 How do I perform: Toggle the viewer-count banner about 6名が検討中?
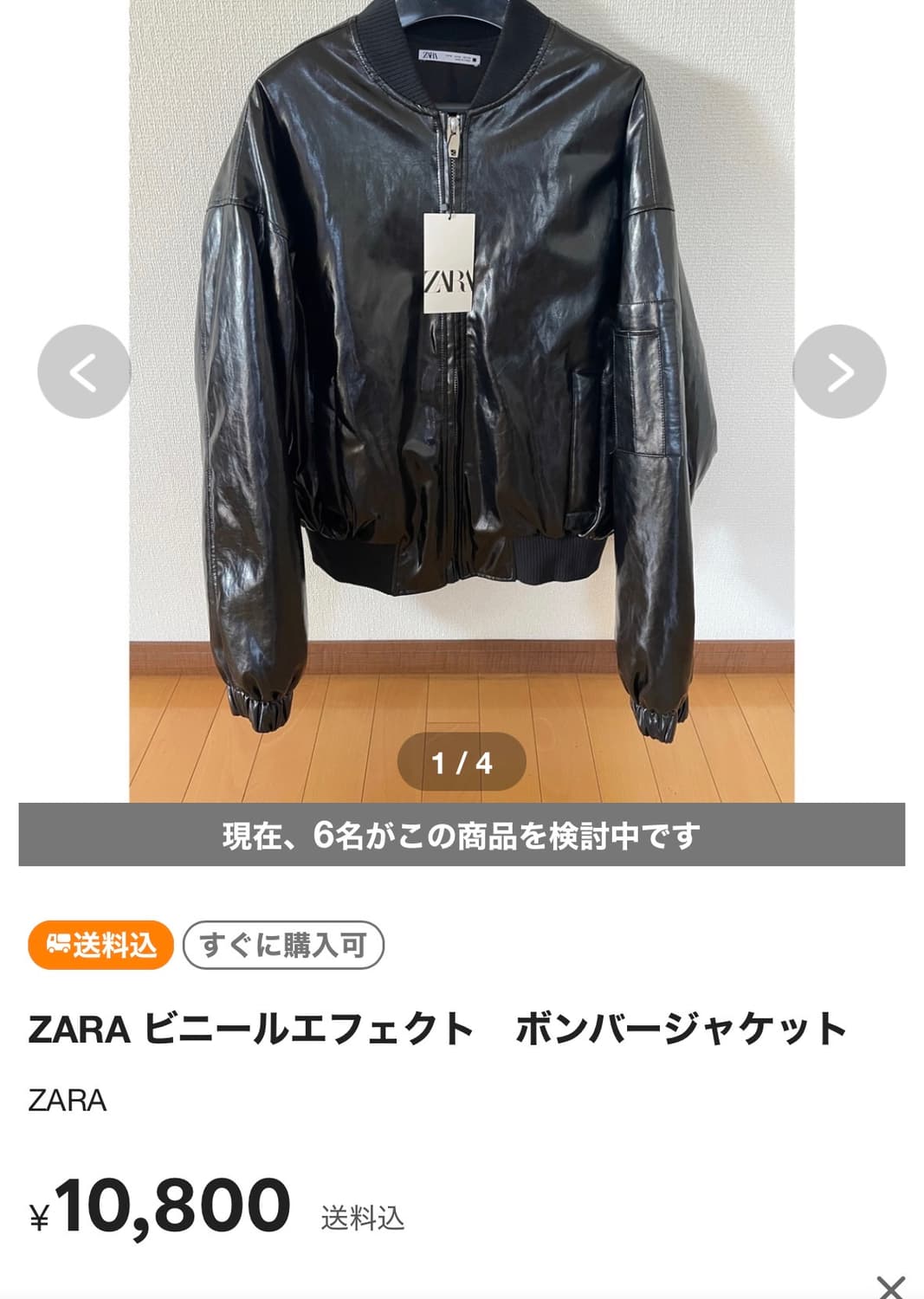coord(462,835)
